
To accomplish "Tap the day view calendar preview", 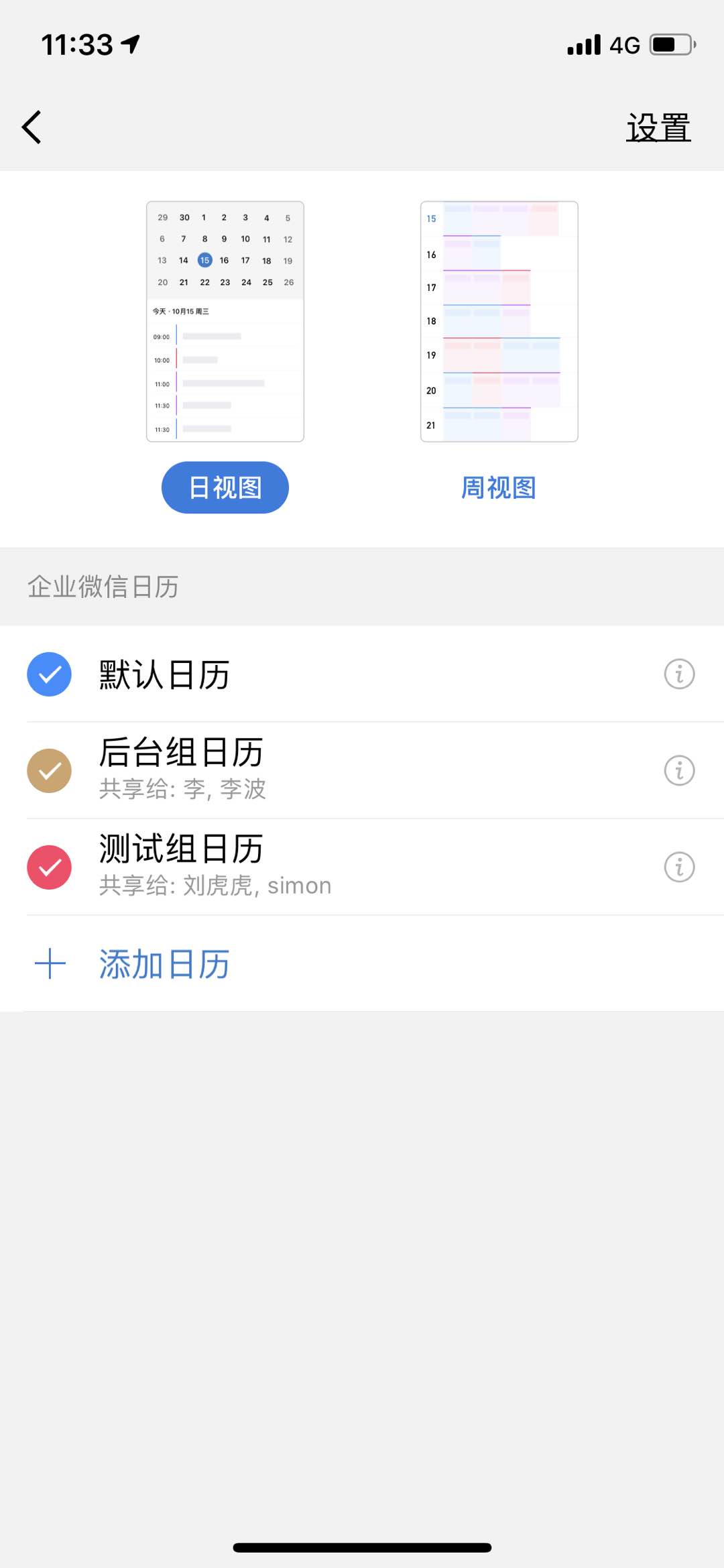I will point(225,322).
